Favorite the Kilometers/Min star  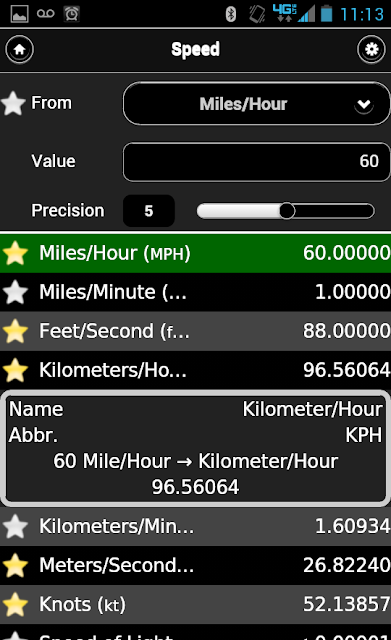(16, 526)
